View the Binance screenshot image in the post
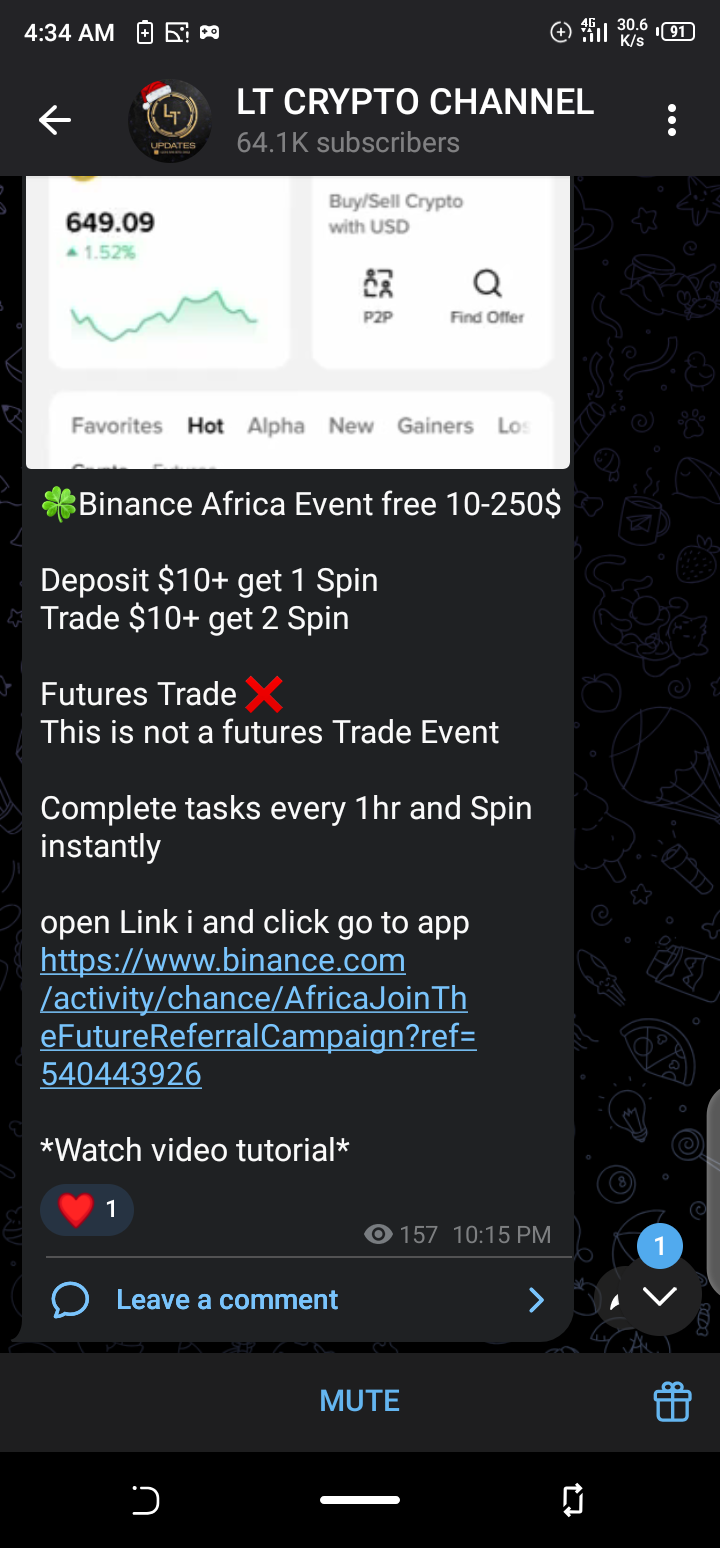720x1548 pixels. tap(298, 322)
